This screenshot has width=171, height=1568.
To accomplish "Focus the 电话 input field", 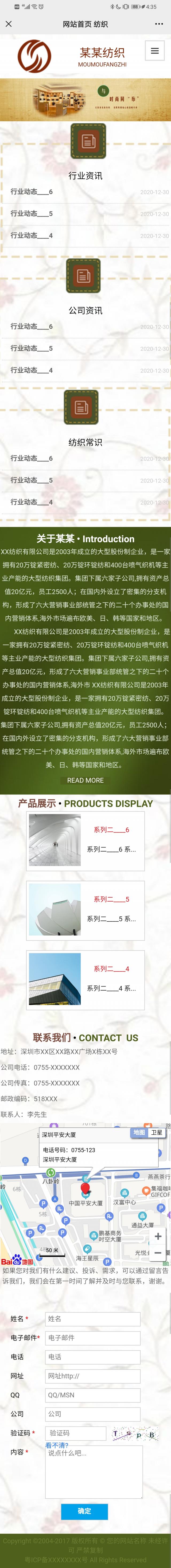I will (93, 1356).
